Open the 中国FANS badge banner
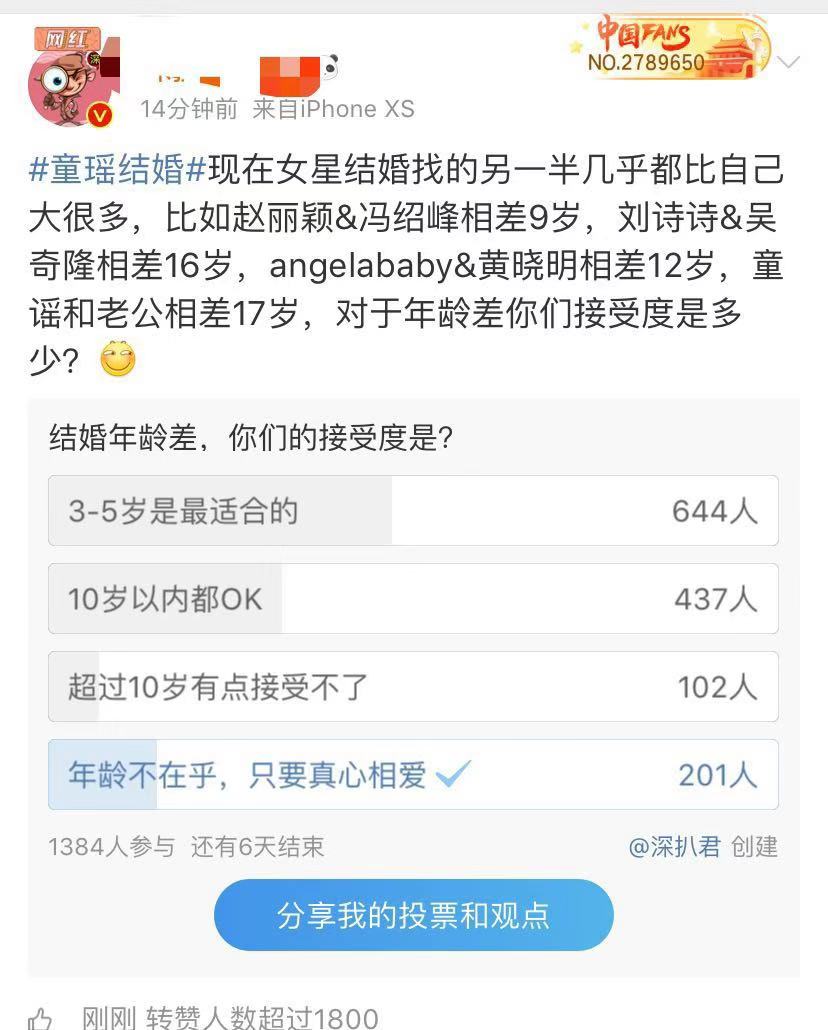Screen dimensions: 828x1030 [x=670, y=47]
